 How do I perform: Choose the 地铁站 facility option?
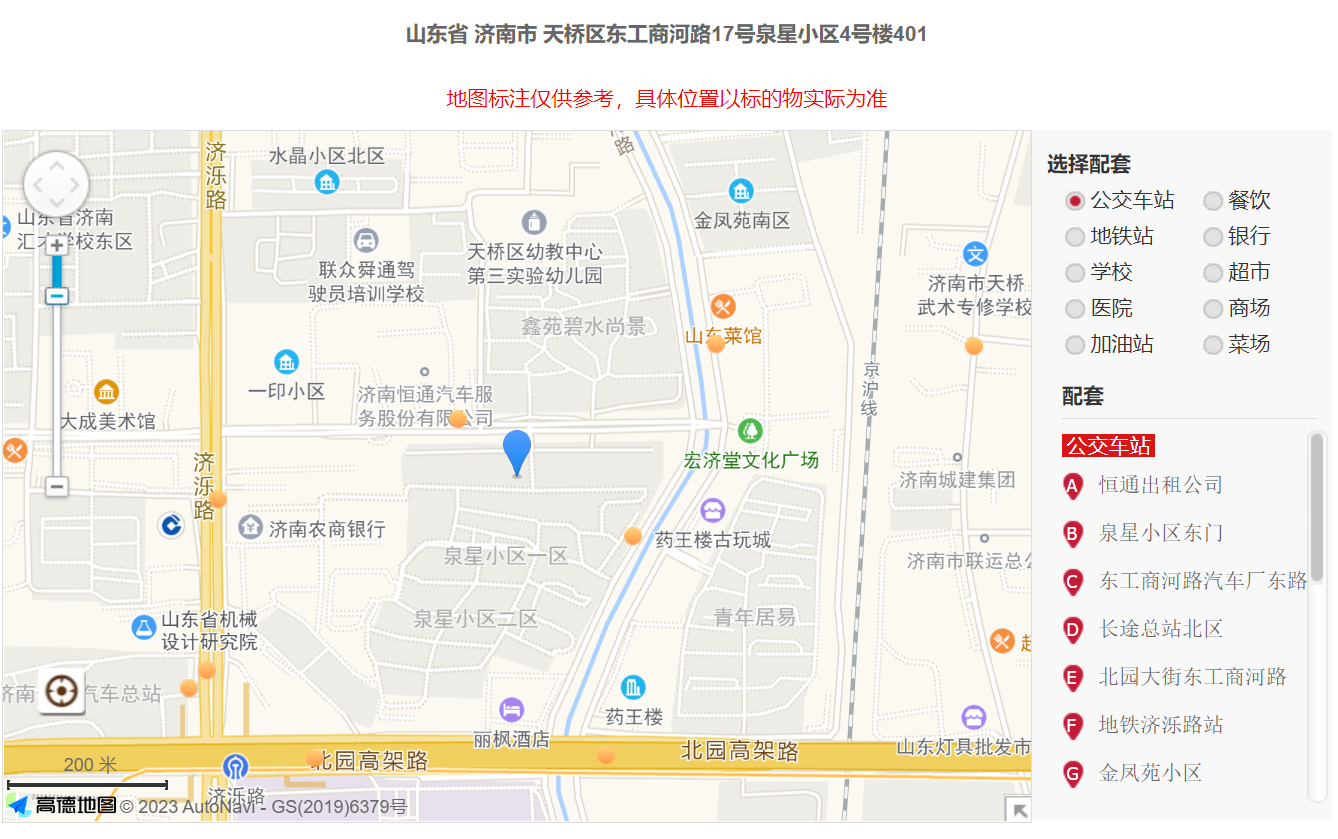[1075, 237]
